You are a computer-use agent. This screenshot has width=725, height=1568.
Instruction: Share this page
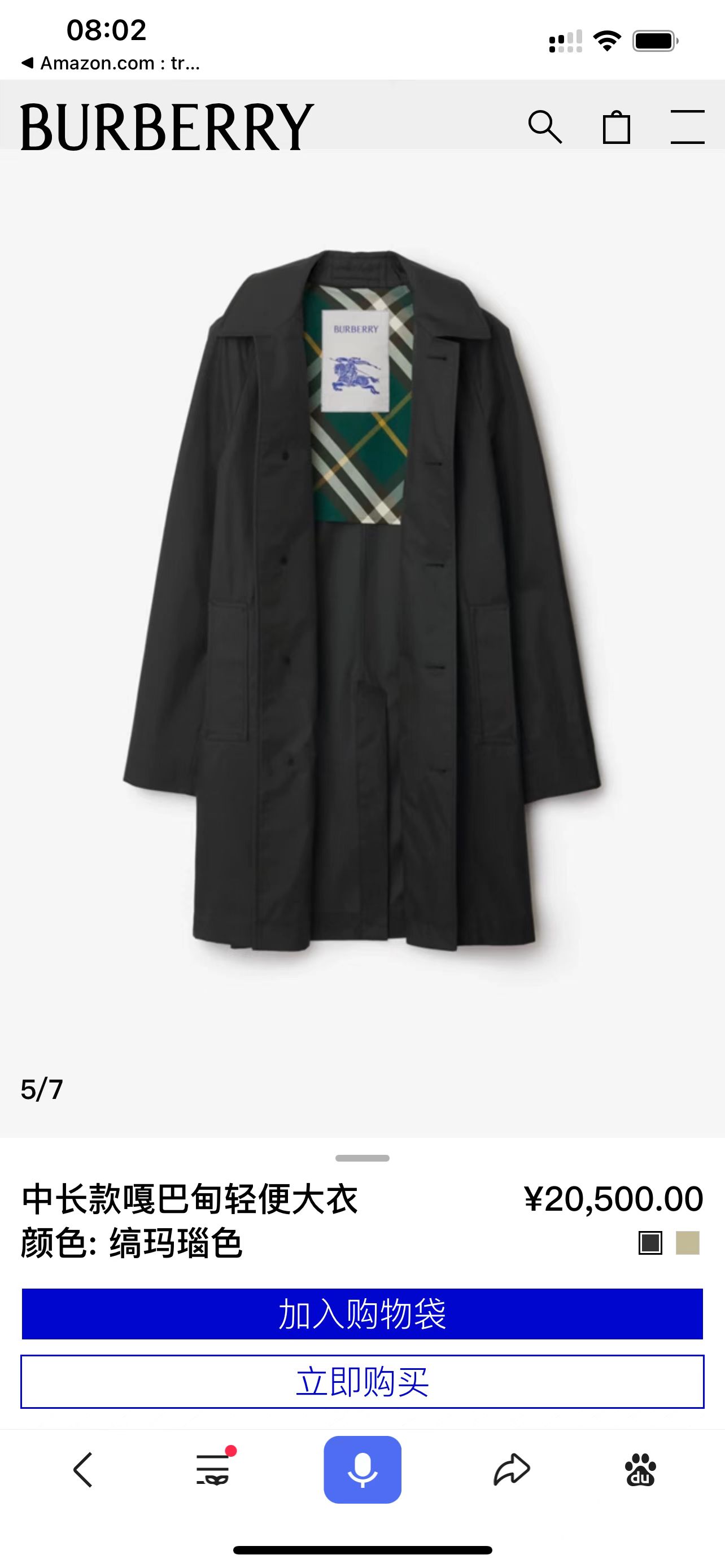pyautogui.click(x=512, y=1469)
